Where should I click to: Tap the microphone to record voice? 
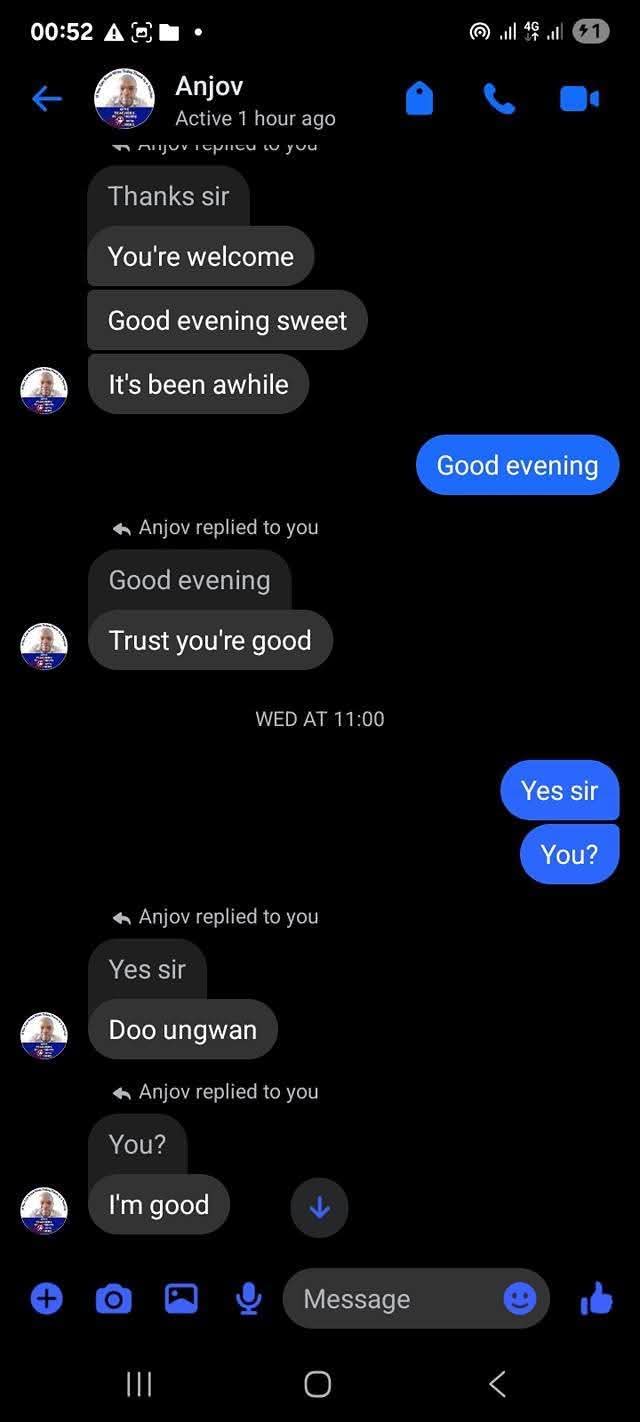click(249, 1299)
